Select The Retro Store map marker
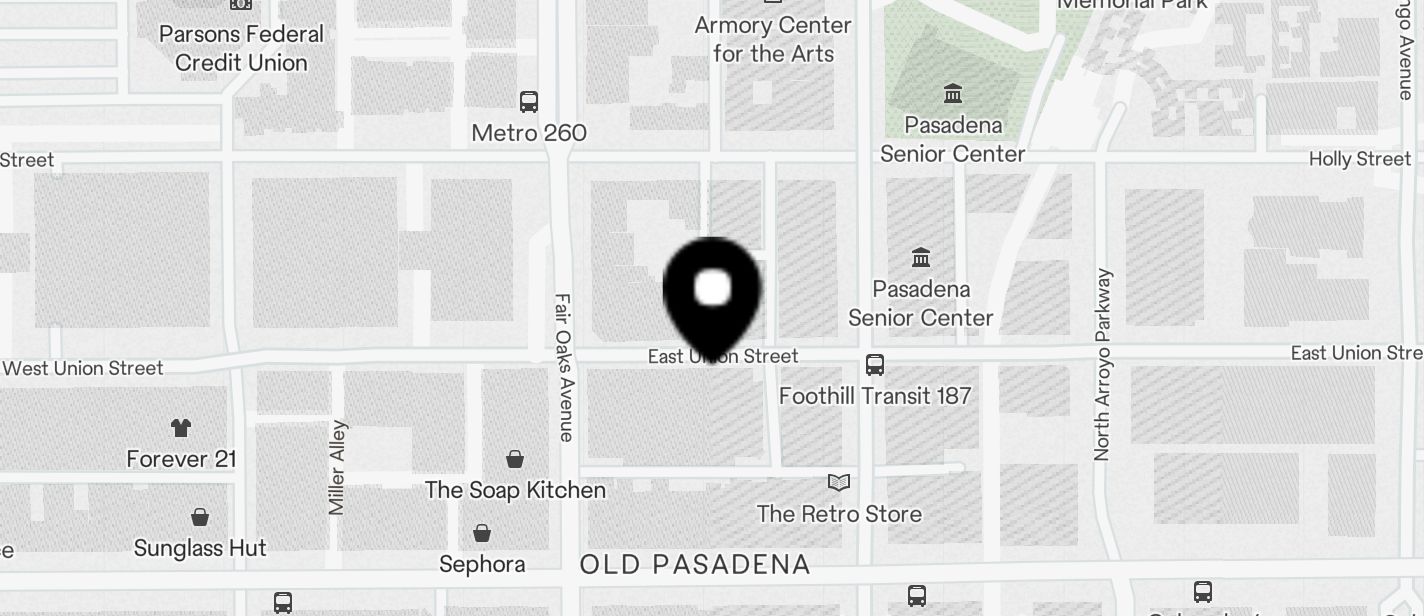The width and height of the screenshot is (1424, 616). tap(839, 484)
